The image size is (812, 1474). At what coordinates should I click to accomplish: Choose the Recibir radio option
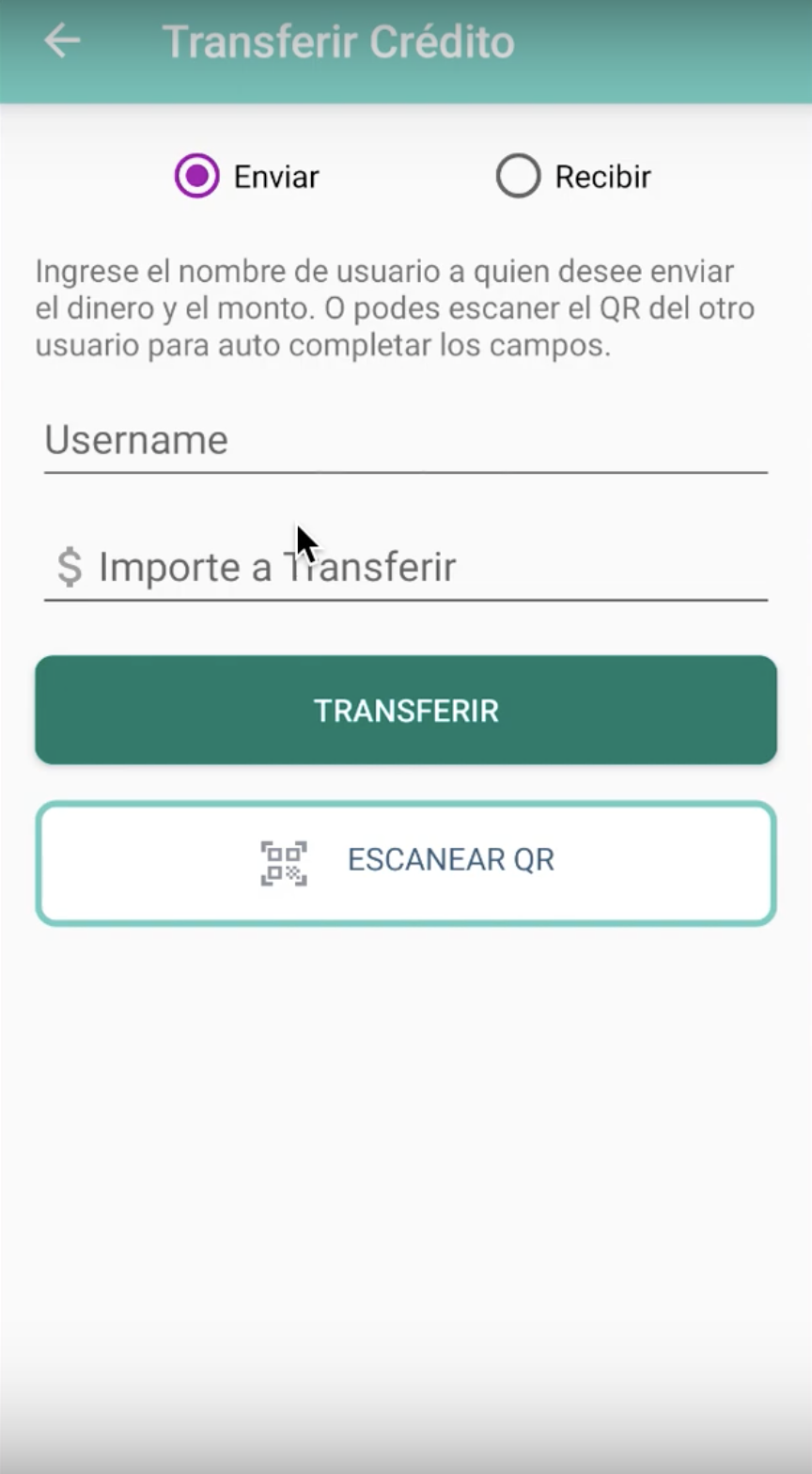click(x=519, y=177)
